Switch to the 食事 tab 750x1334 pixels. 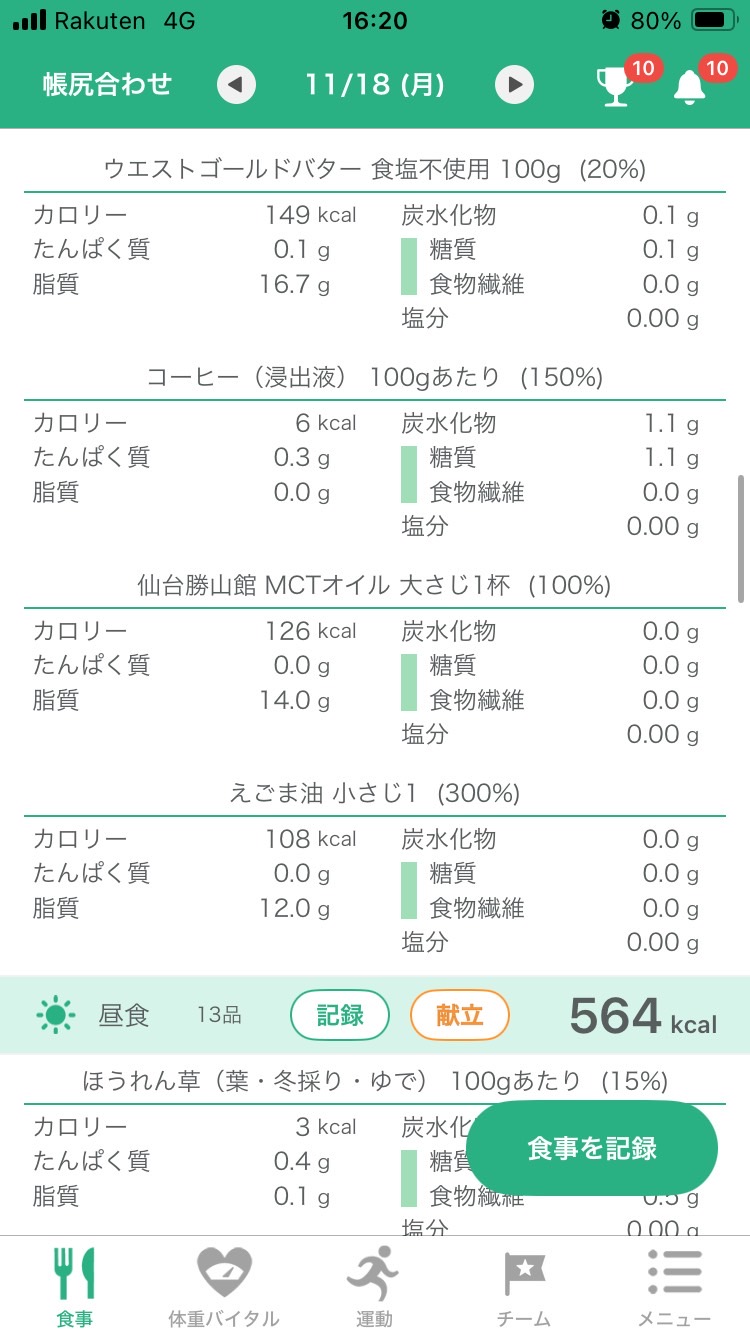click(74, 1286)
